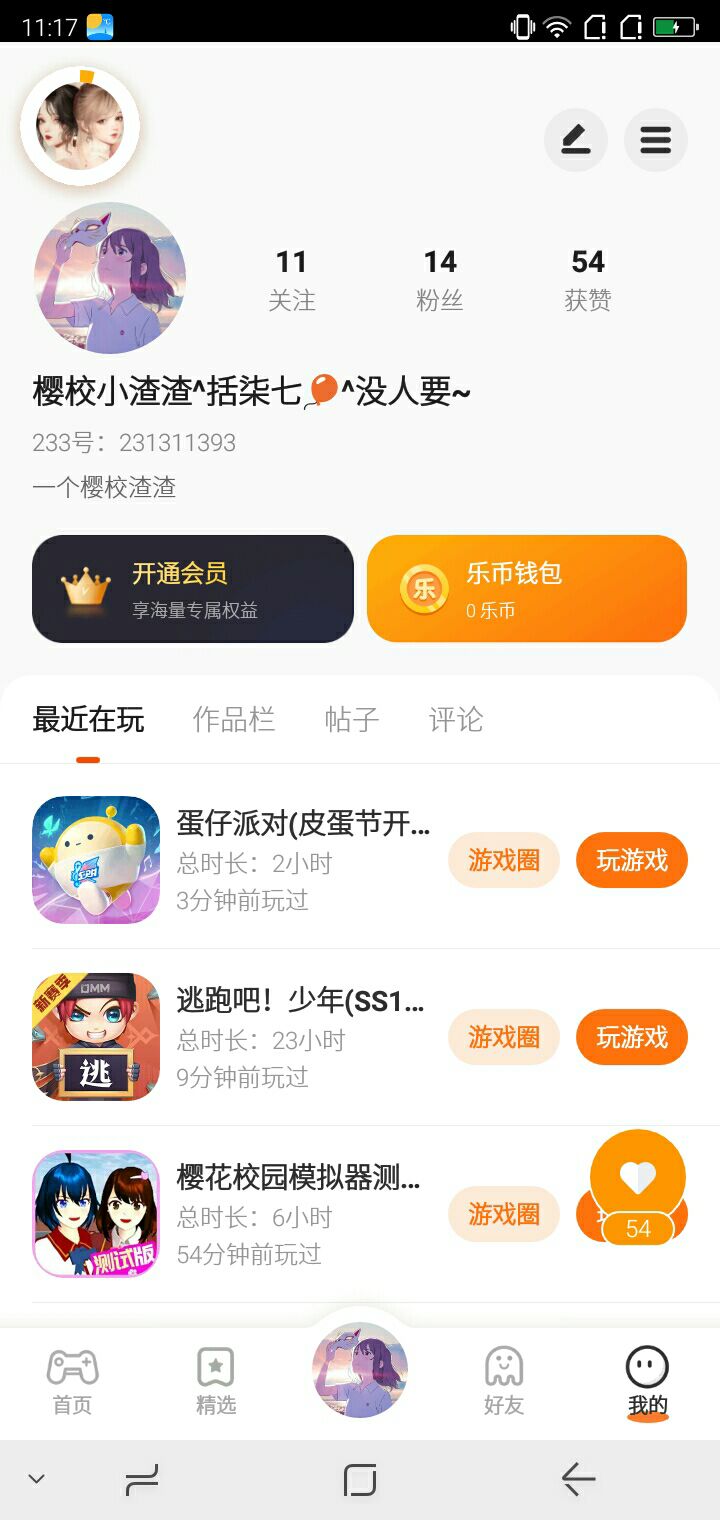720x1520 pixels.
Task: Switch to the 帖子 tab
Action: (351, 719)
